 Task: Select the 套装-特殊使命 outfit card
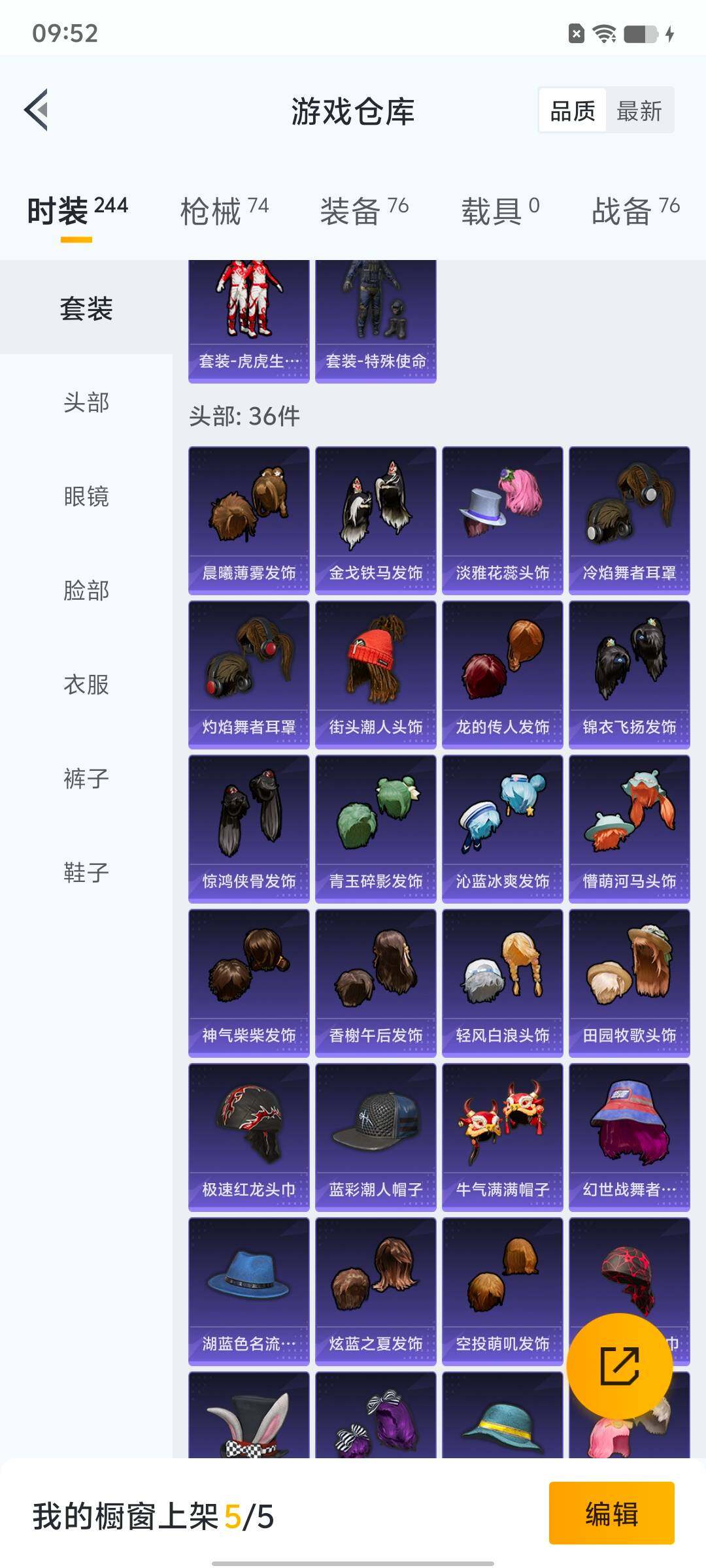point(376,321)
